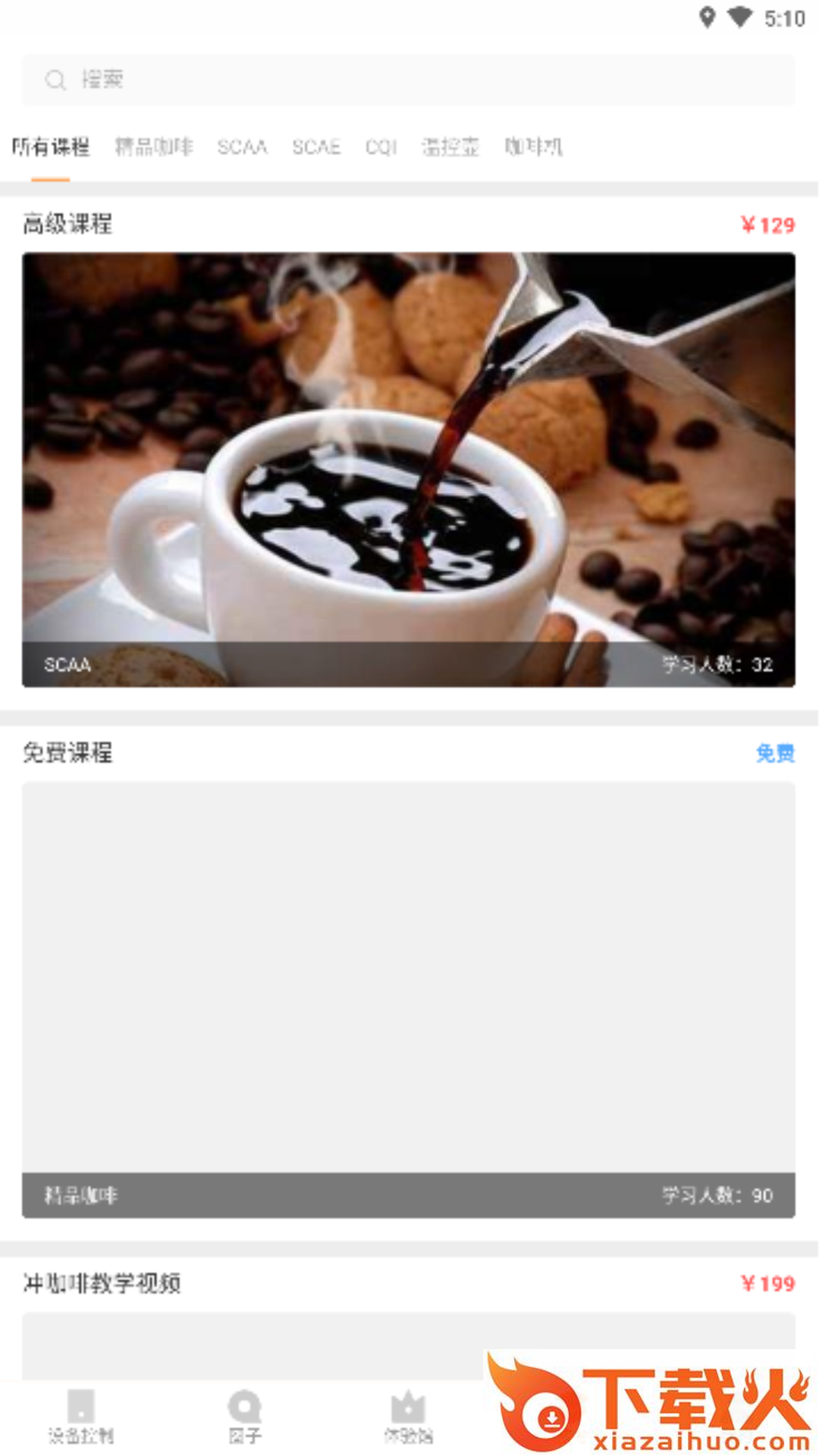This screenshot has height=1456, width=819.
Task: Filter courses by CQI
Action: point(381,146)
